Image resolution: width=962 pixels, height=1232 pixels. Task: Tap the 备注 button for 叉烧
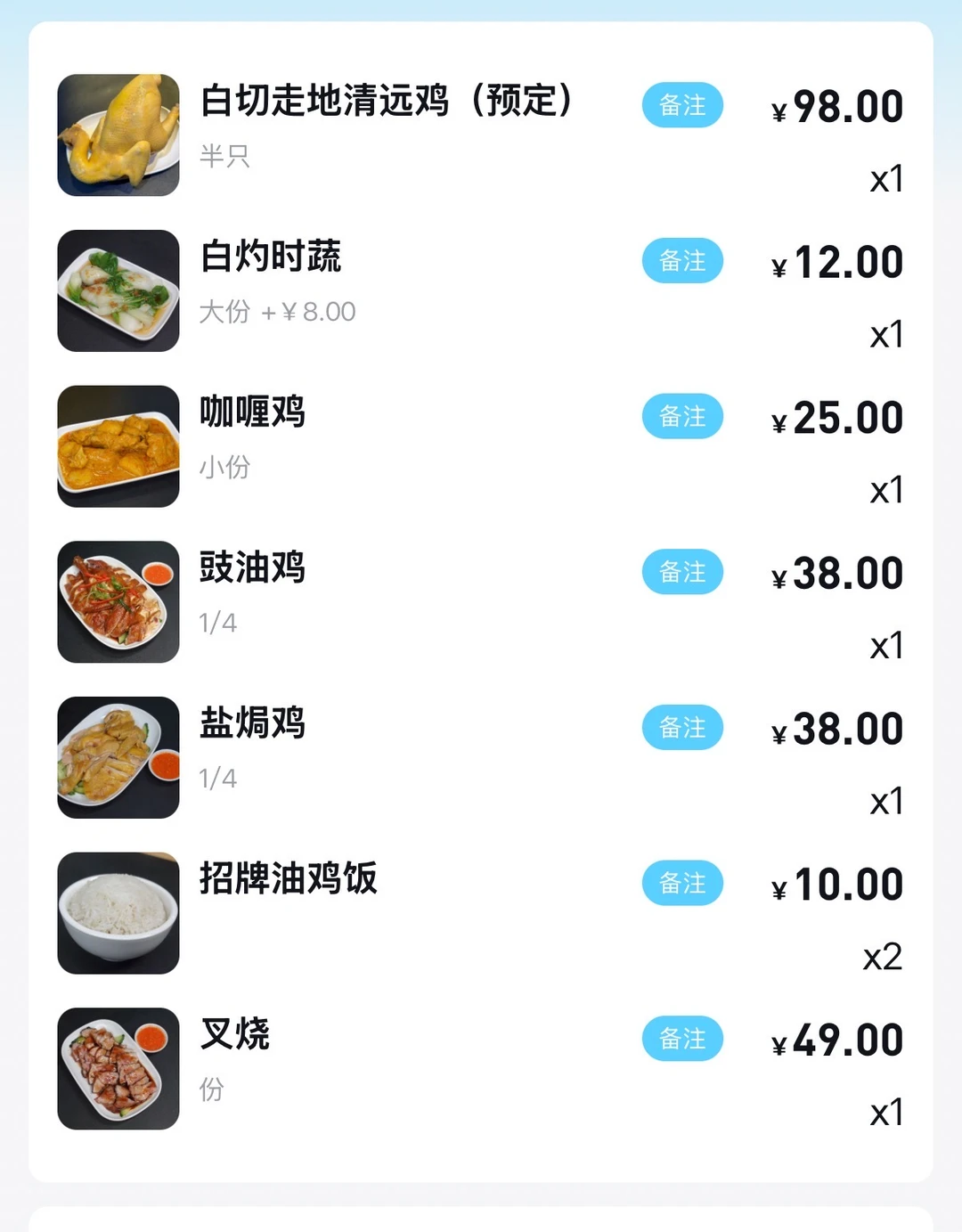pyautogui.click(x=681, y=1039)
